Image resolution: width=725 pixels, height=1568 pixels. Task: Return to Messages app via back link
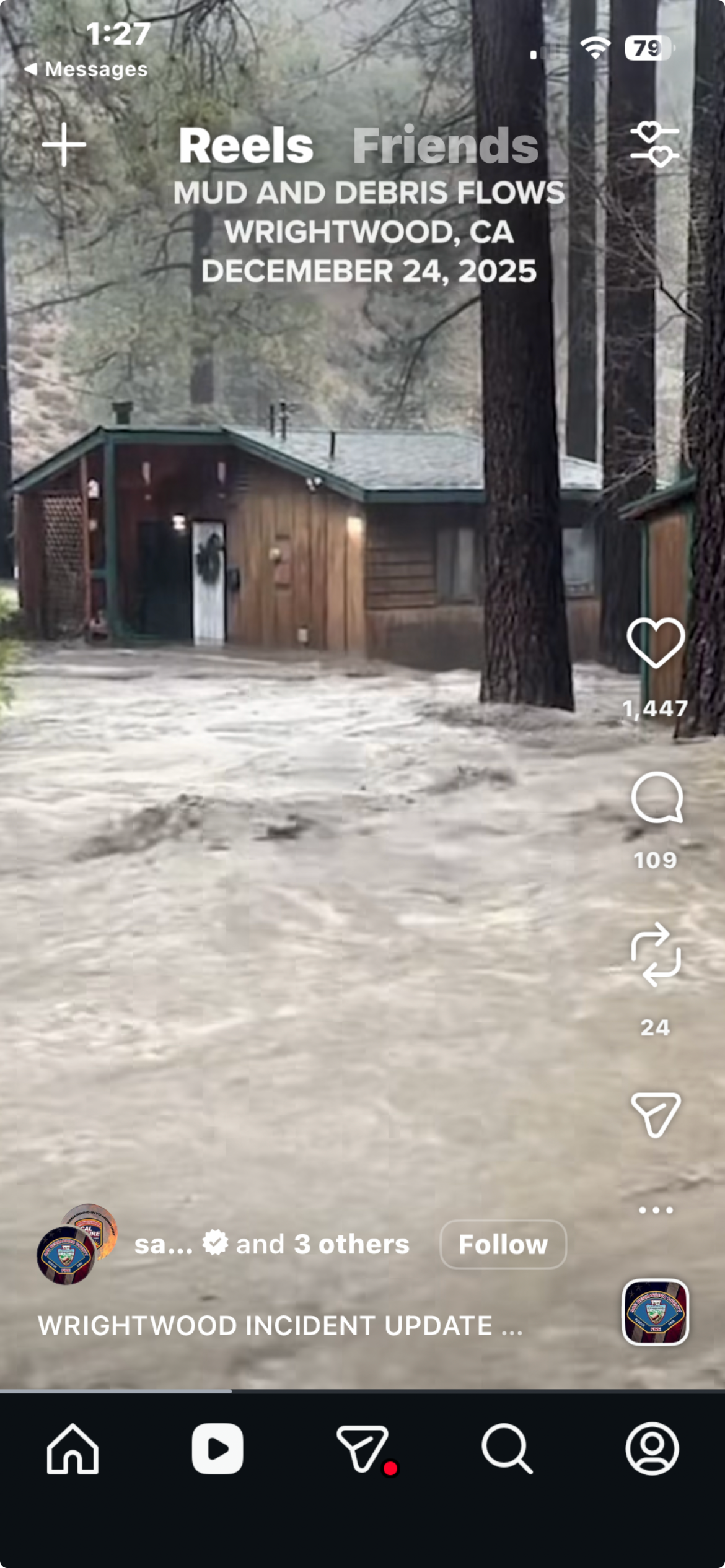click(x=87, y=69)
